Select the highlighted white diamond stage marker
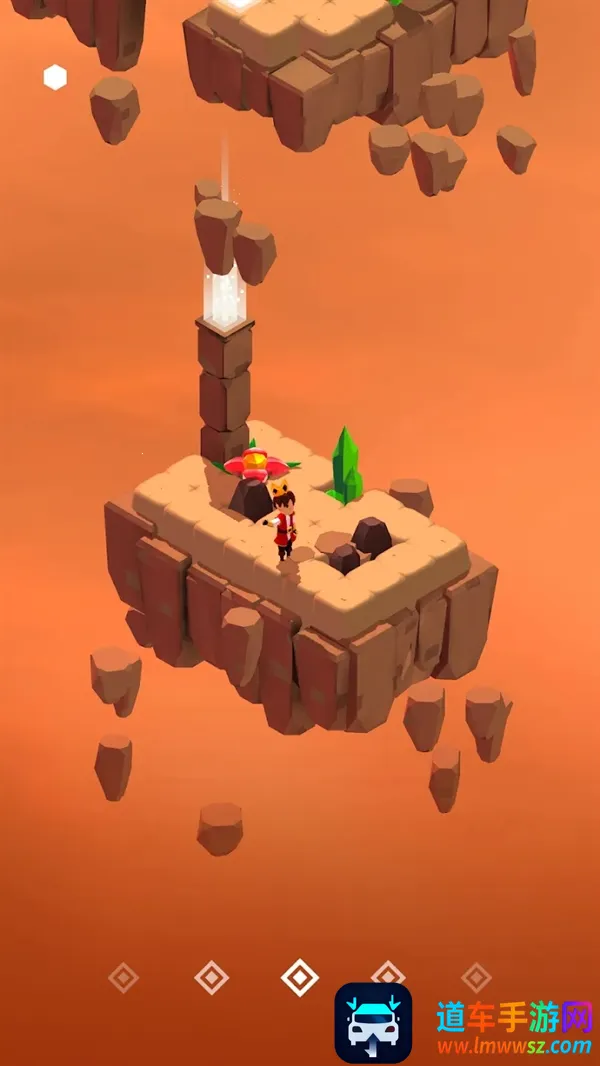The width and height of the screenshot is (600, 1066). click(300, 977)
